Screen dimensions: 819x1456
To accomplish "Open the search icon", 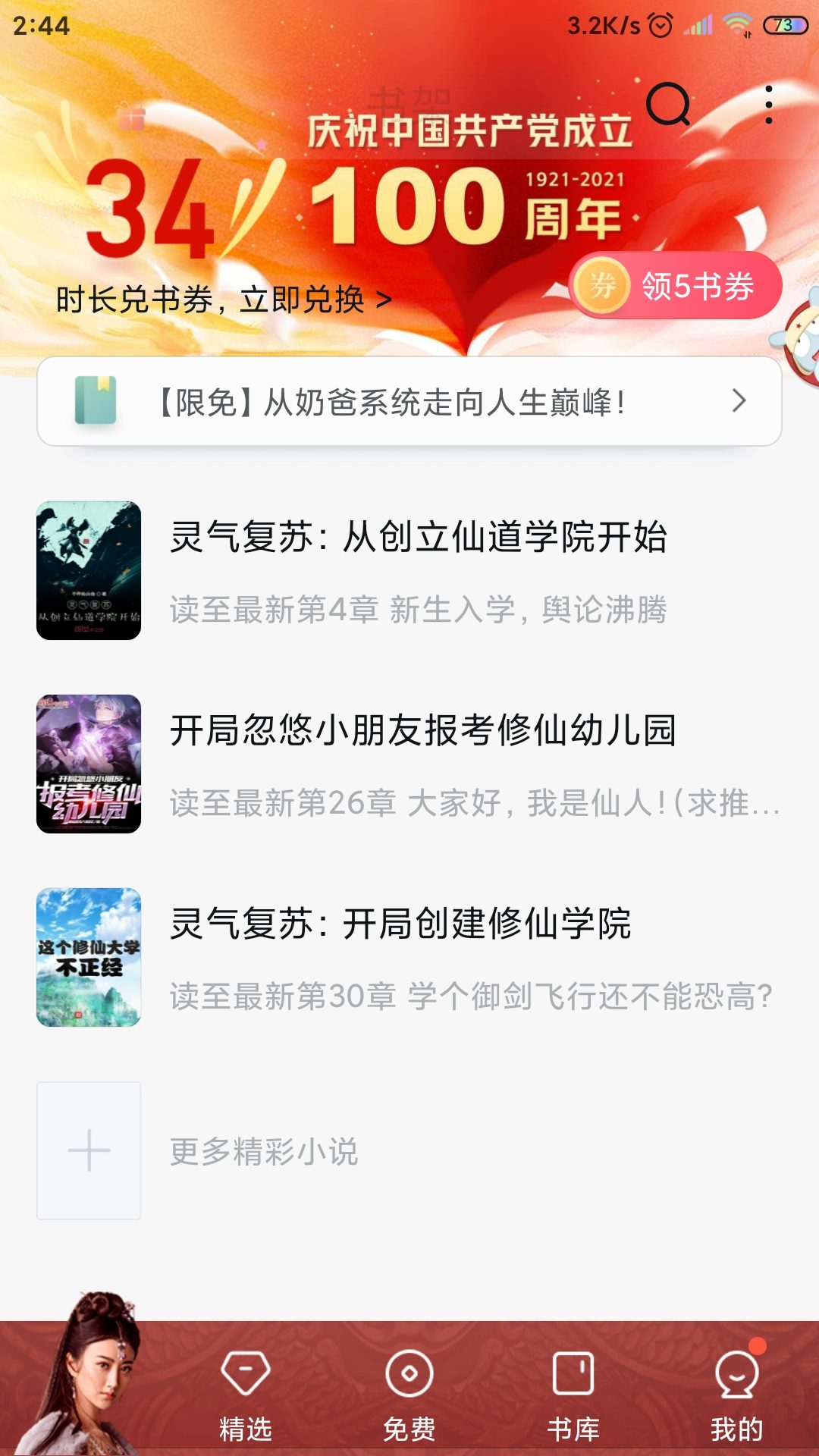I will [x=668, y=105].
